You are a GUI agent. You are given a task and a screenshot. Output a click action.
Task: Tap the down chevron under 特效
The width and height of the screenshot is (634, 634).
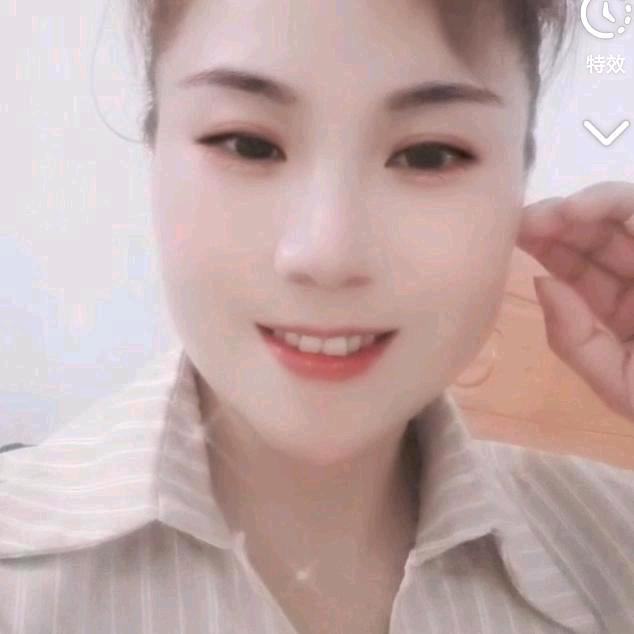(x=605, y=132)
